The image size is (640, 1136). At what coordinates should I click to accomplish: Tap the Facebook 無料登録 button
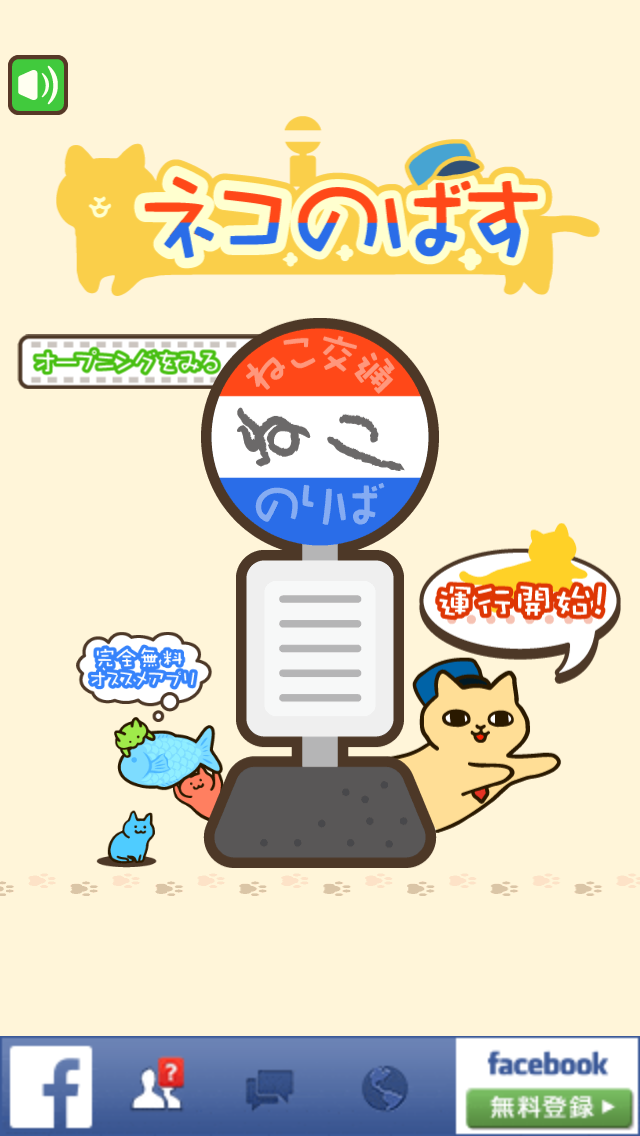click(x=550, y=1108)
